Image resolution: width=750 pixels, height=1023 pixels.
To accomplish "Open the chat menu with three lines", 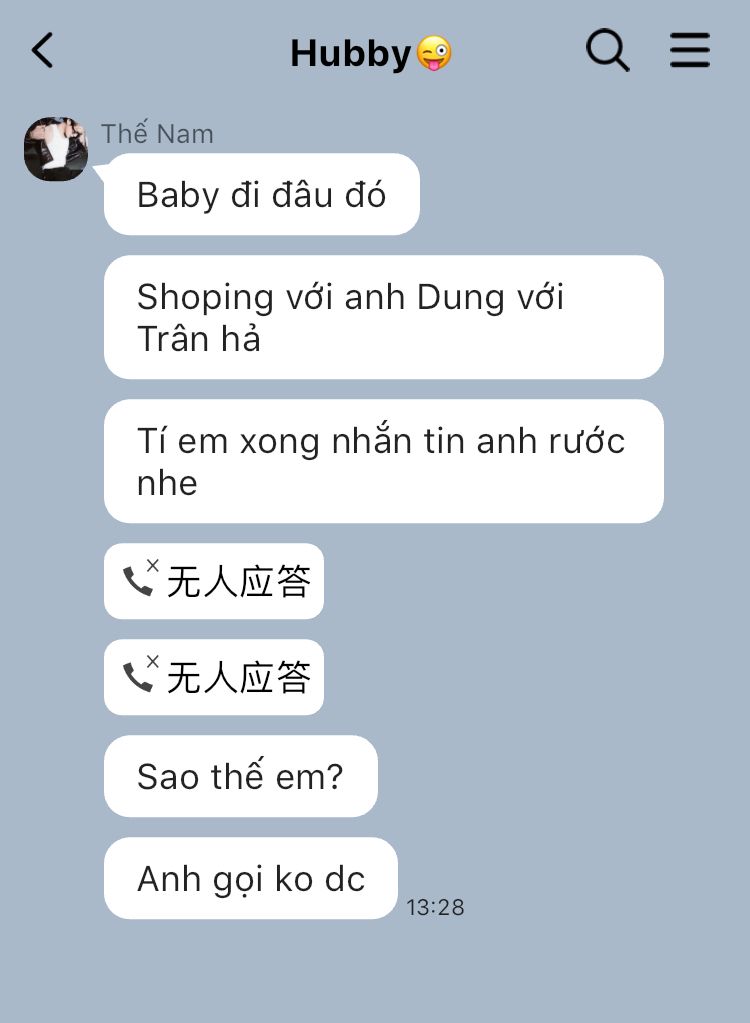I will coord(690,50).
